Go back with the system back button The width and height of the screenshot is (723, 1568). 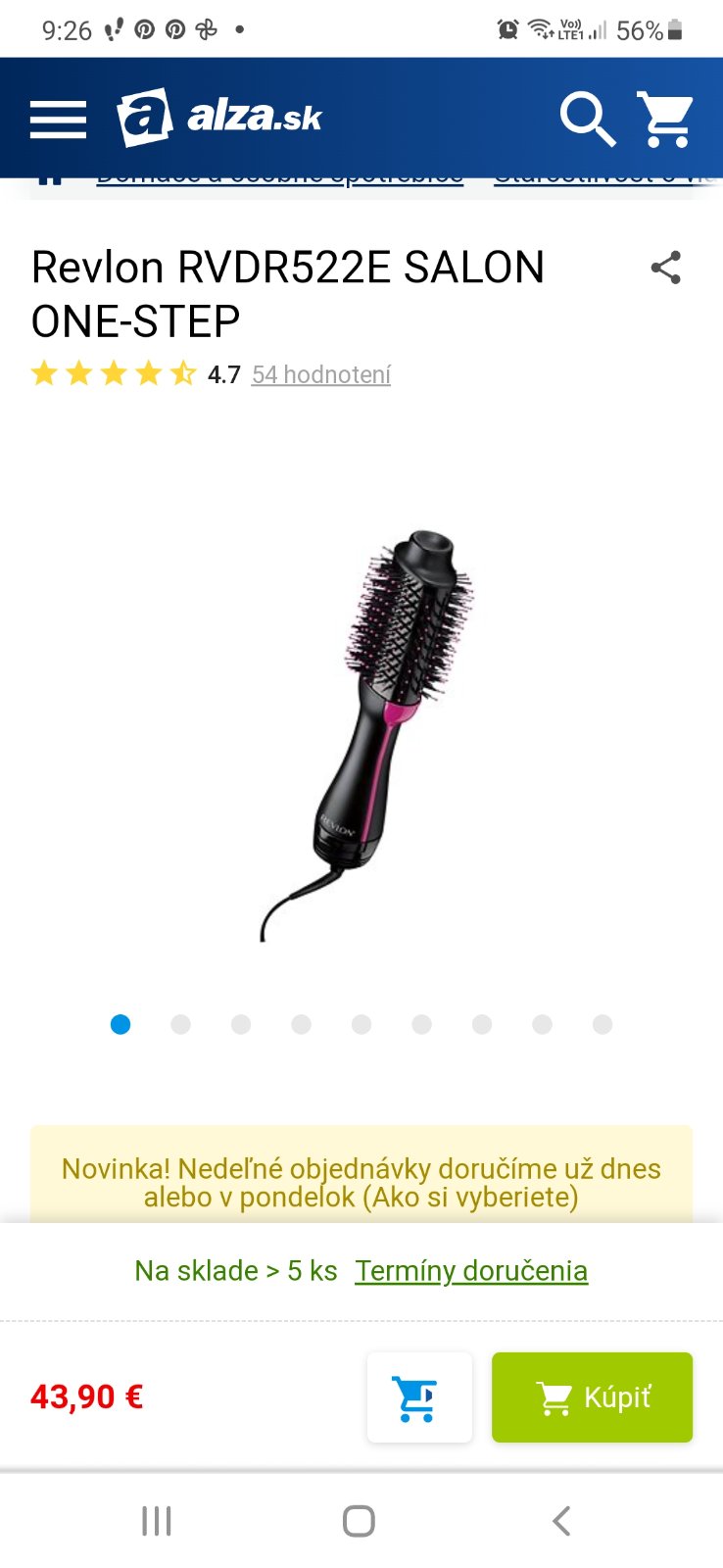pos(561,1521)
